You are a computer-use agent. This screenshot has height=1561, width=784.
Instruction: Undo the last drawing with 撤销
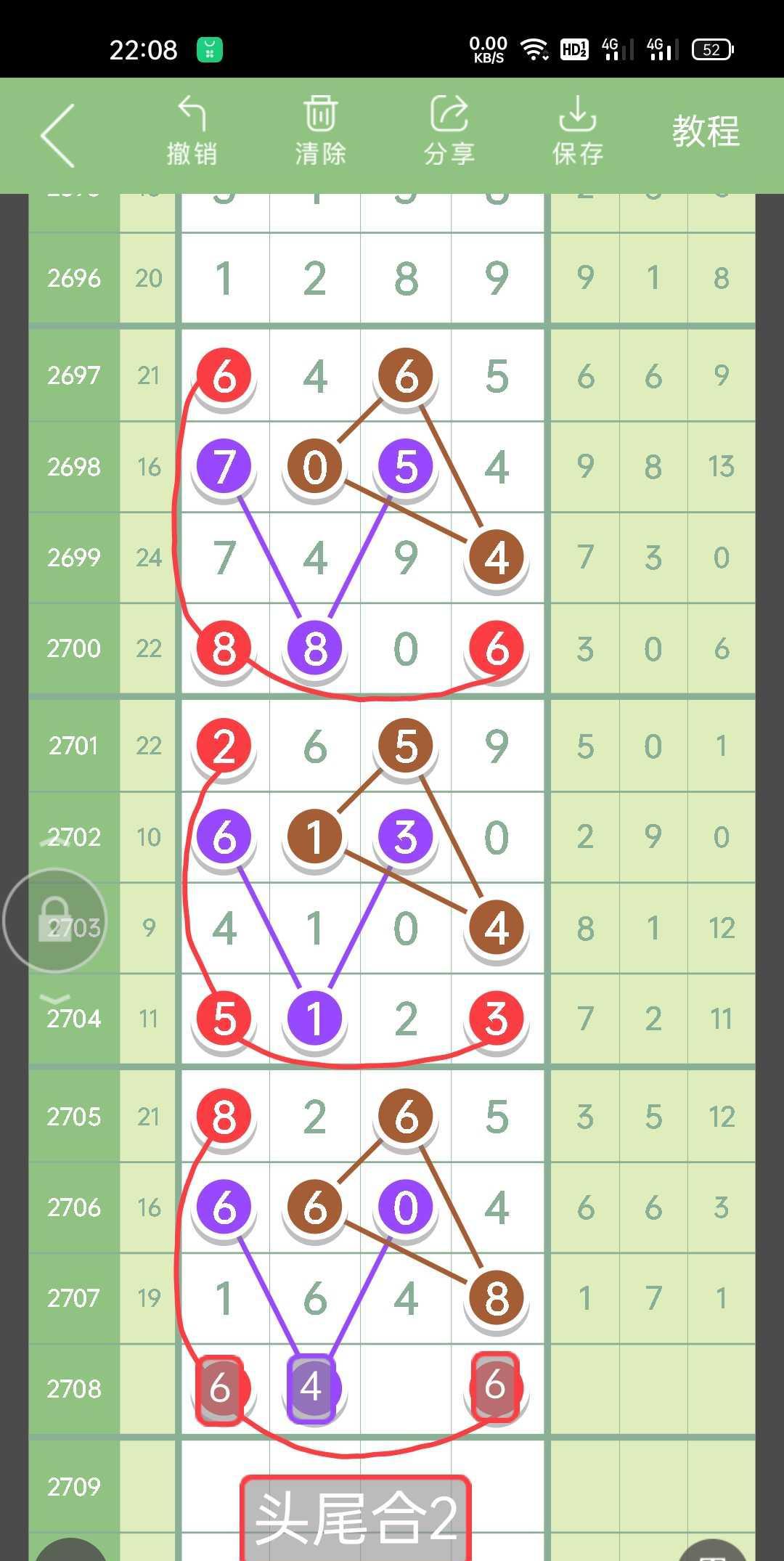192,132
